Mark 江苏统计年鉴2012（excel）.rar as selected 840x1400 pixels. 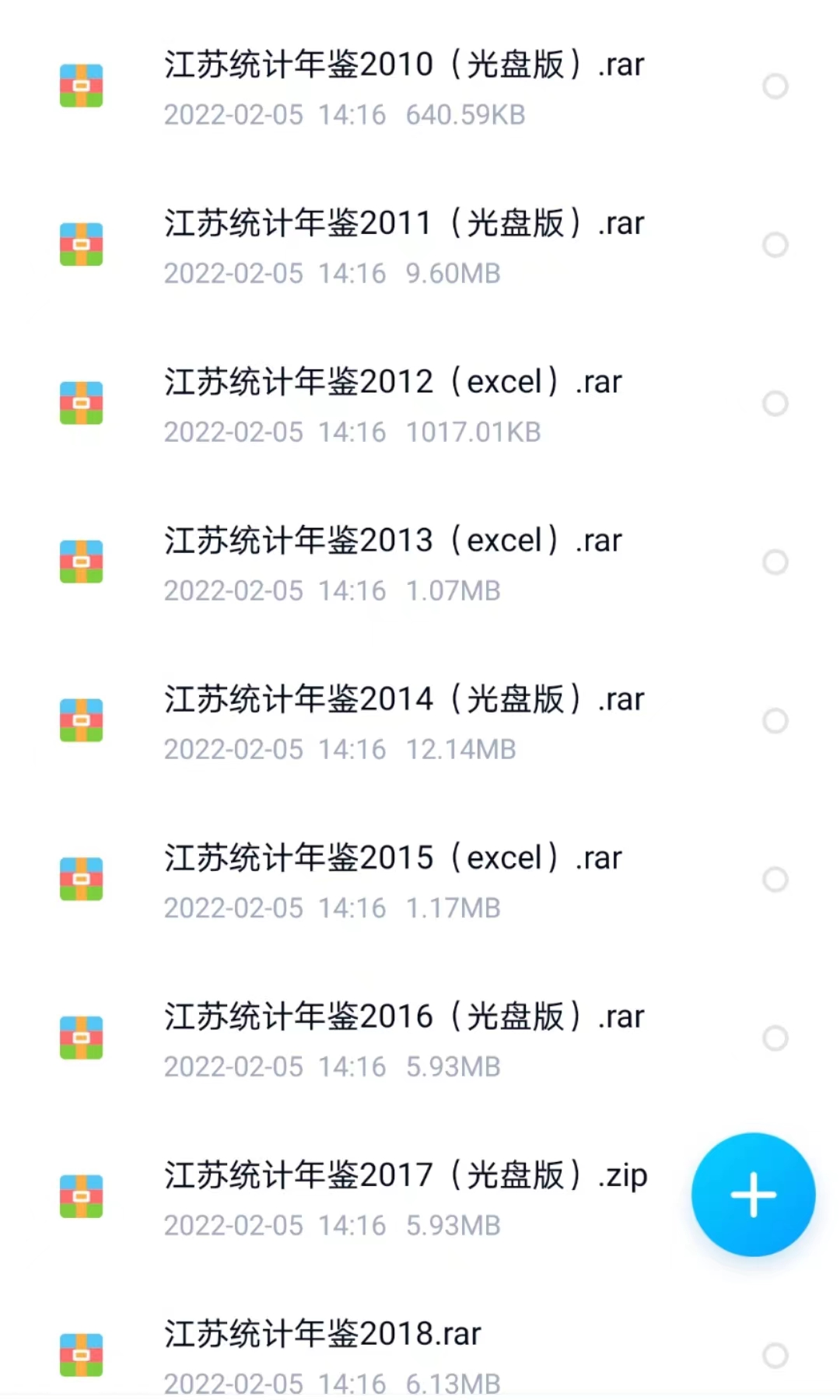775,404
